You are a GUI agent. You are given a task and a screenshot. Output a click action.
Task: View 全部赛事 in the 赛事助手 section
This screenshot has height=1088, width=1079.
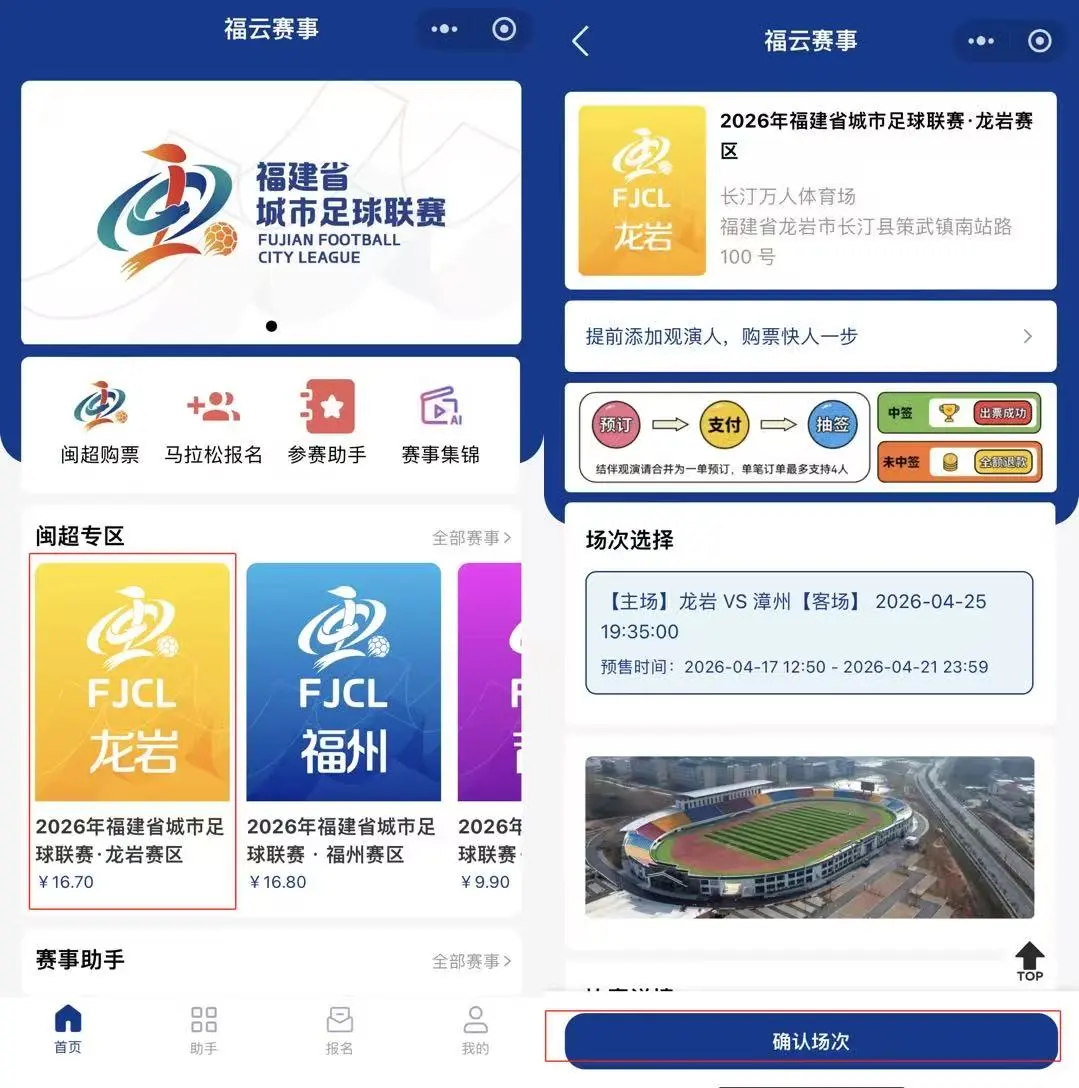click(x=471, y=961)
